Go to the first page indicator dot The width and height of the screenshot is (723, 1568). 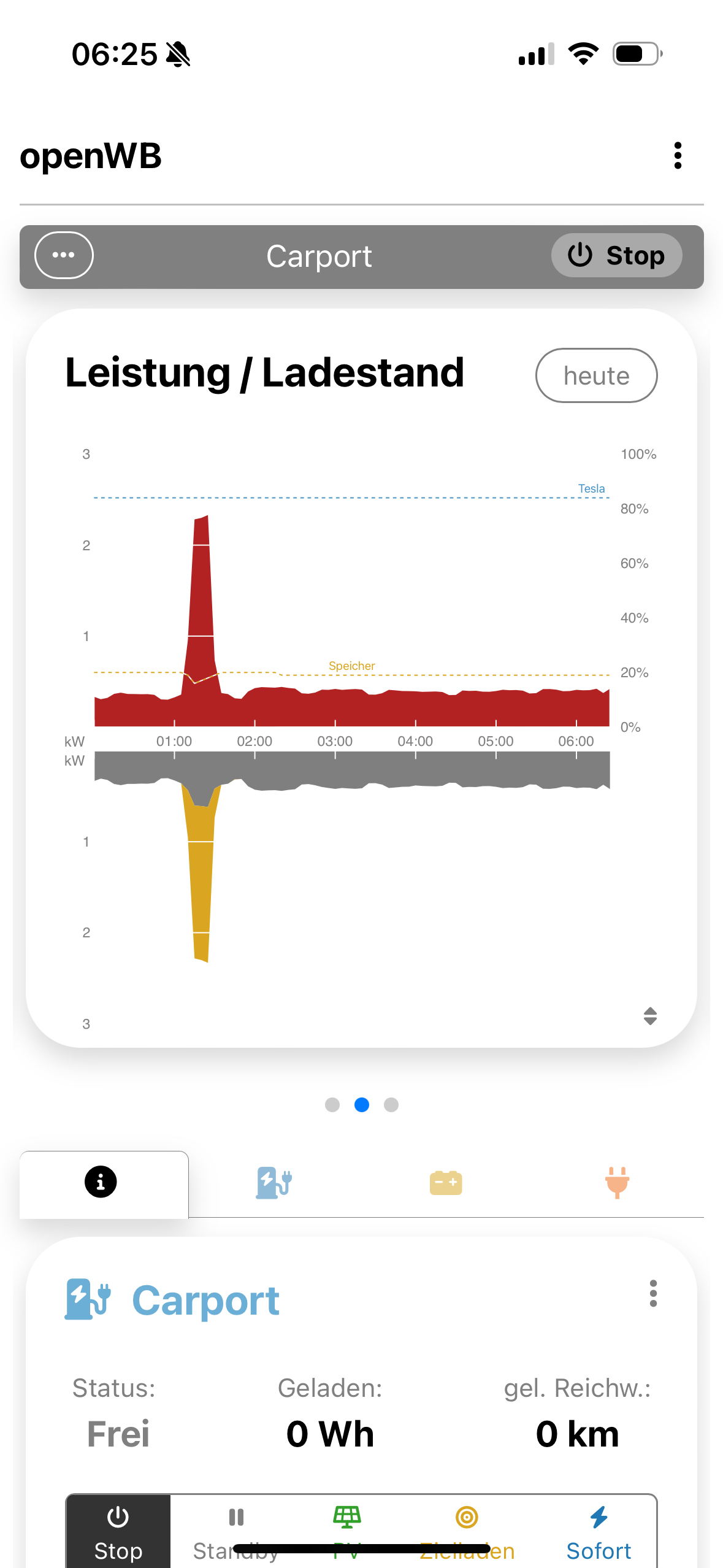332,1105
